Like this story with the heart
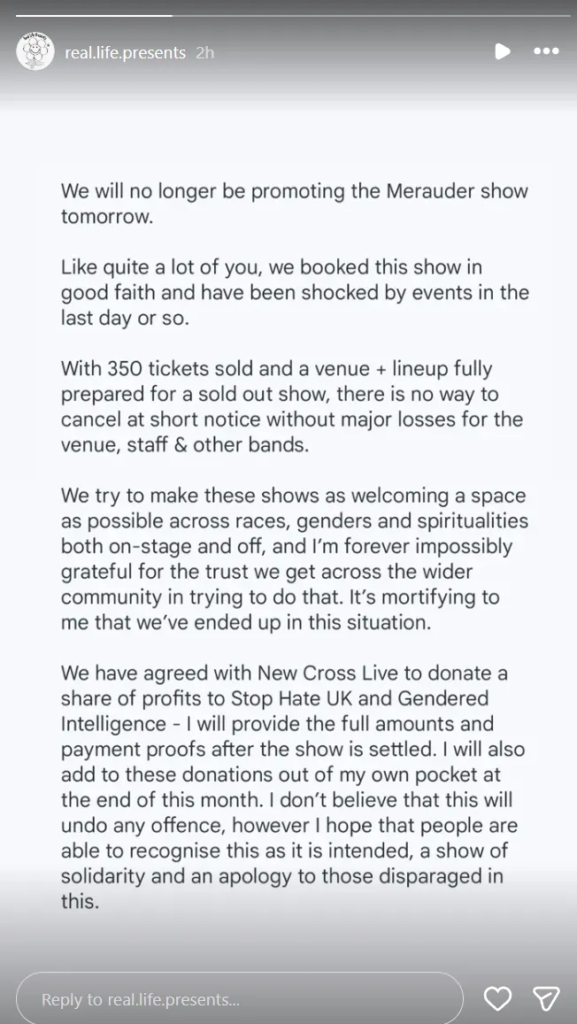This screenshot has width=577, height=1024. [x=498, y=999]
